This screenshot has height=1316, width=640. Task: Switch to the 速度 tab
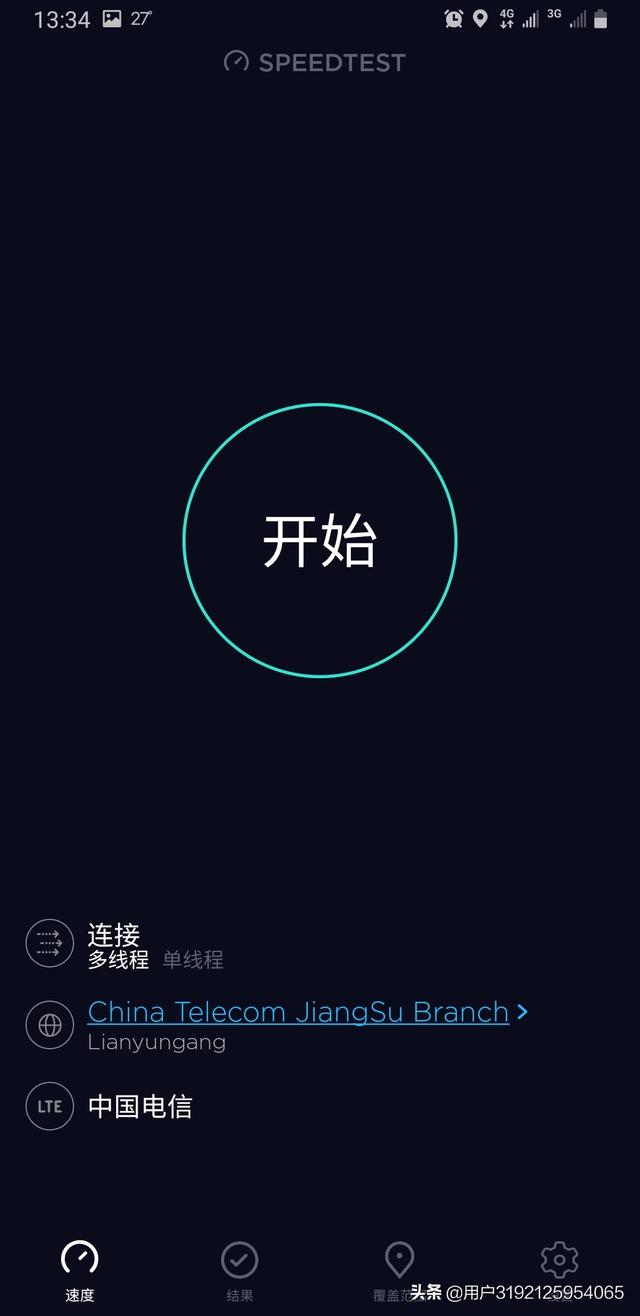80,1270
